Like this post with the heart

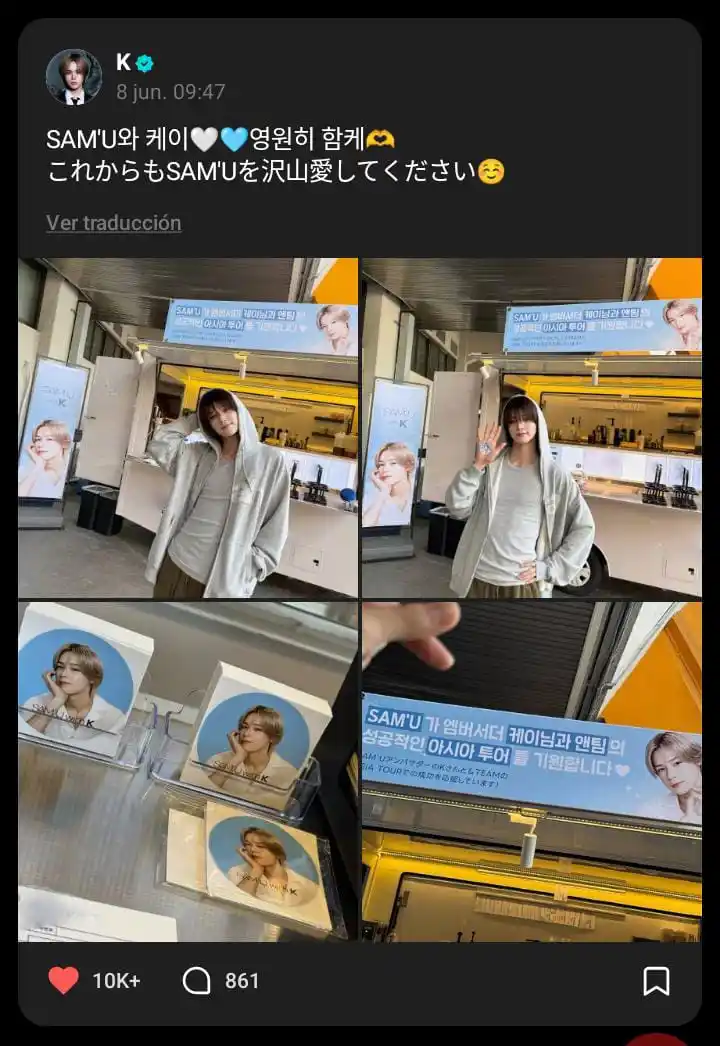(63, 980)
